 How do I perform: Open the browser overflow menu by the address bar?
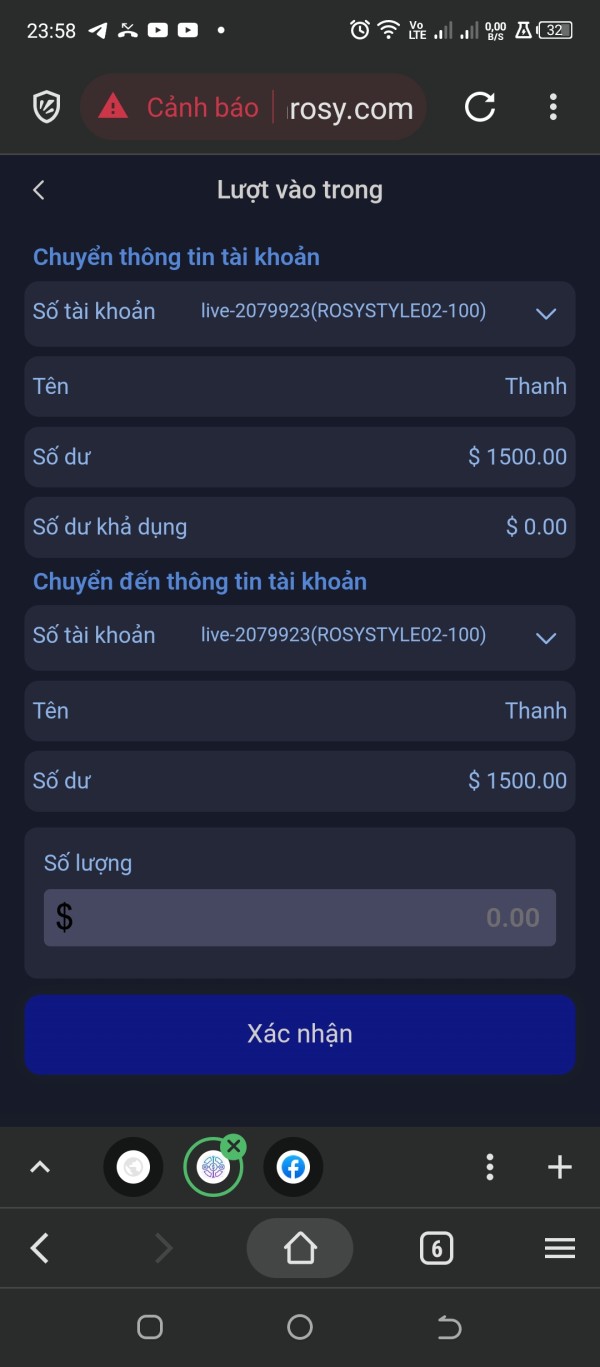click(553, 107)
